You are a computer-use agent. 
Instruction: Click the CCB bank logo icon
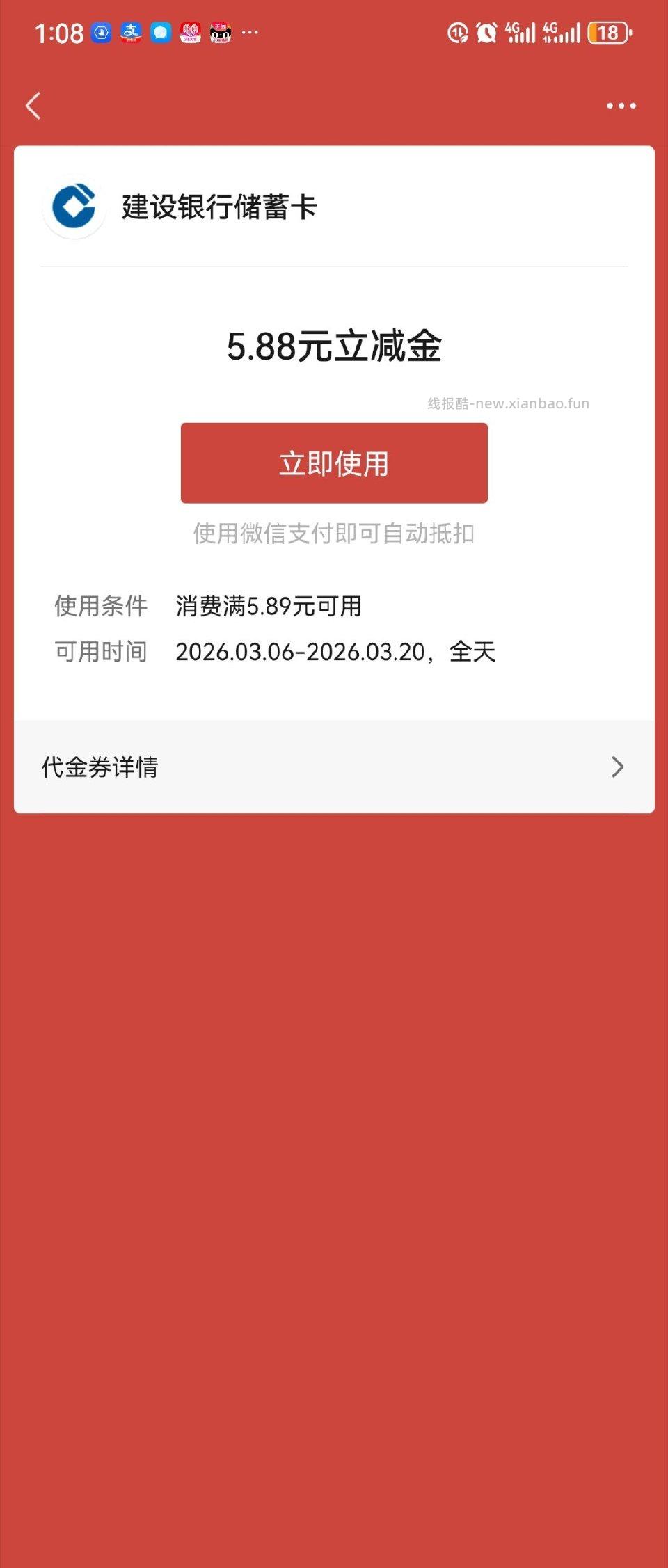pos(74,207)
